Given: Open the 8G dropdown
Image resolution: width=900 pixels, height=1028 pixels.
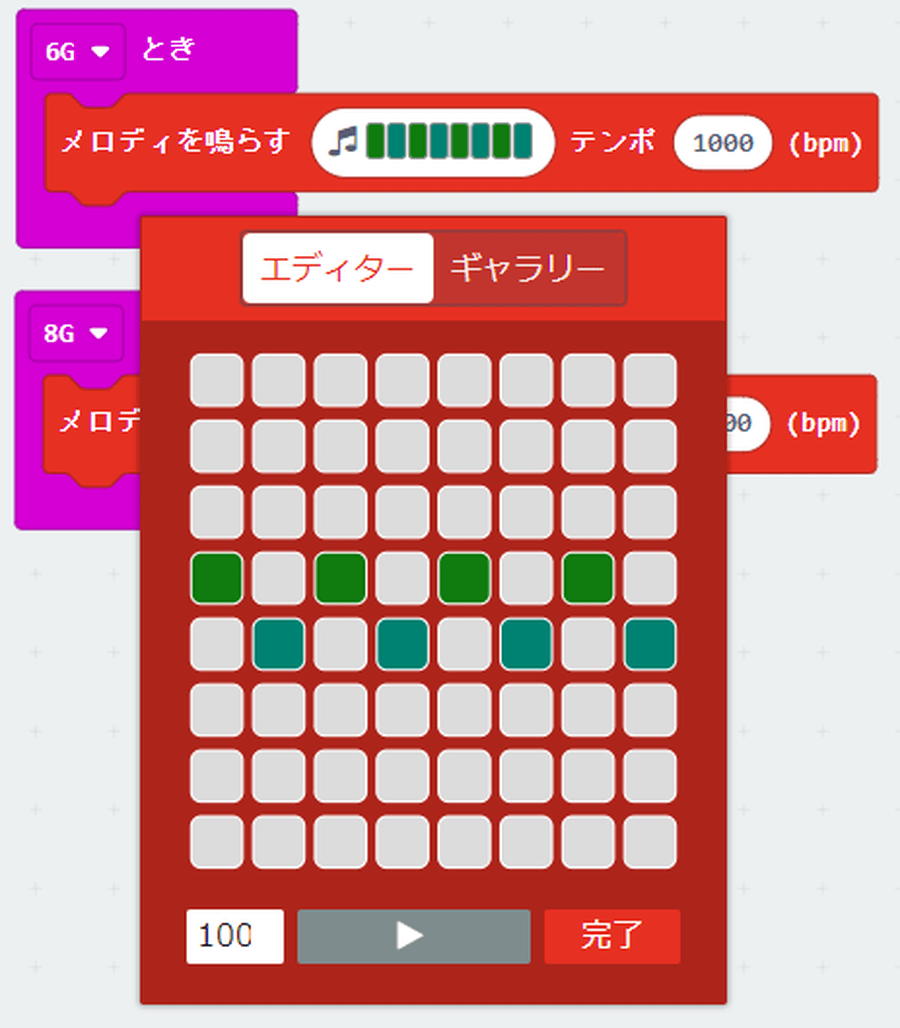Looking at the screenshot, I should [x=76, y=333].
